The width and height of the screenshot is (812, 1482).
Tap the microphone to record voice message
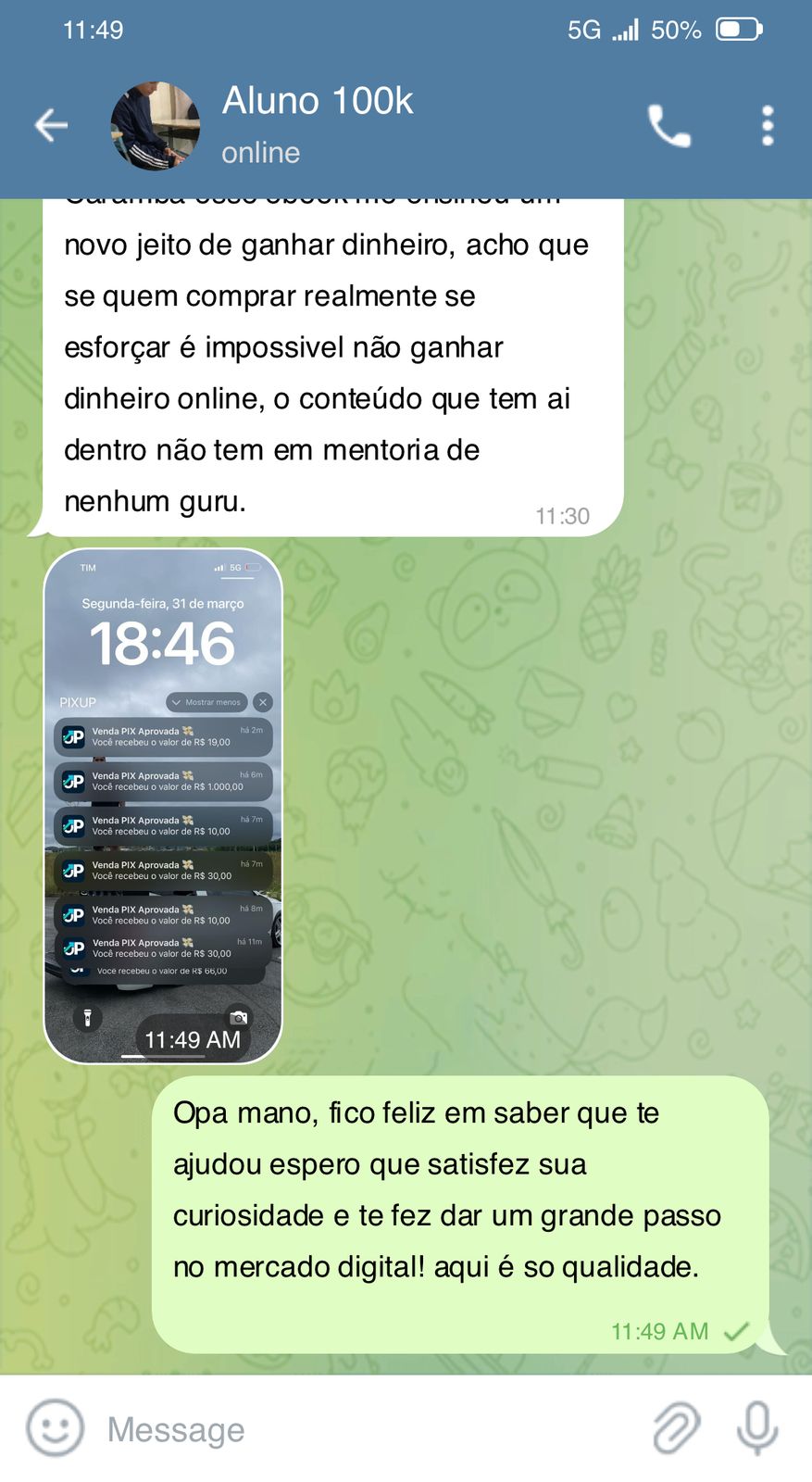click(757, 1427)
